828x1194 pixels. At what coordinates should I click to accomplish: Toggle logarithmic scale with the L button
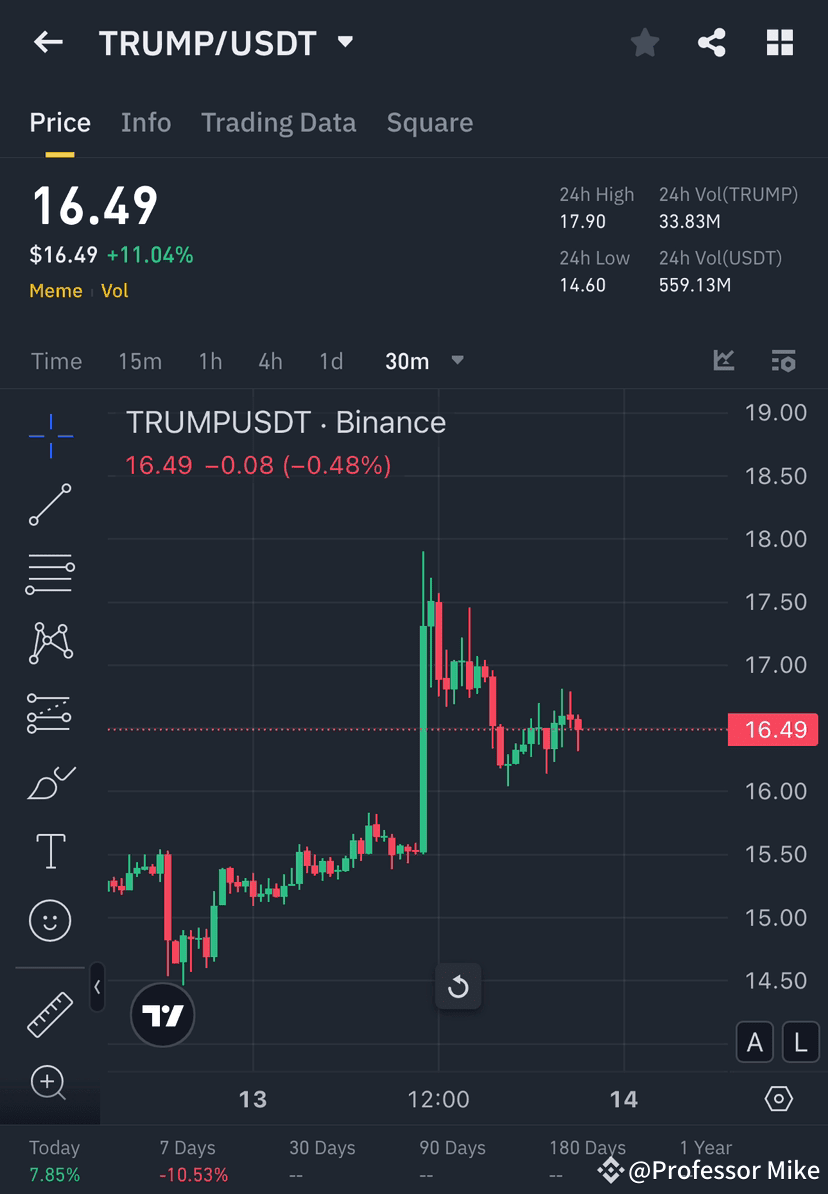pos(800,1042)
